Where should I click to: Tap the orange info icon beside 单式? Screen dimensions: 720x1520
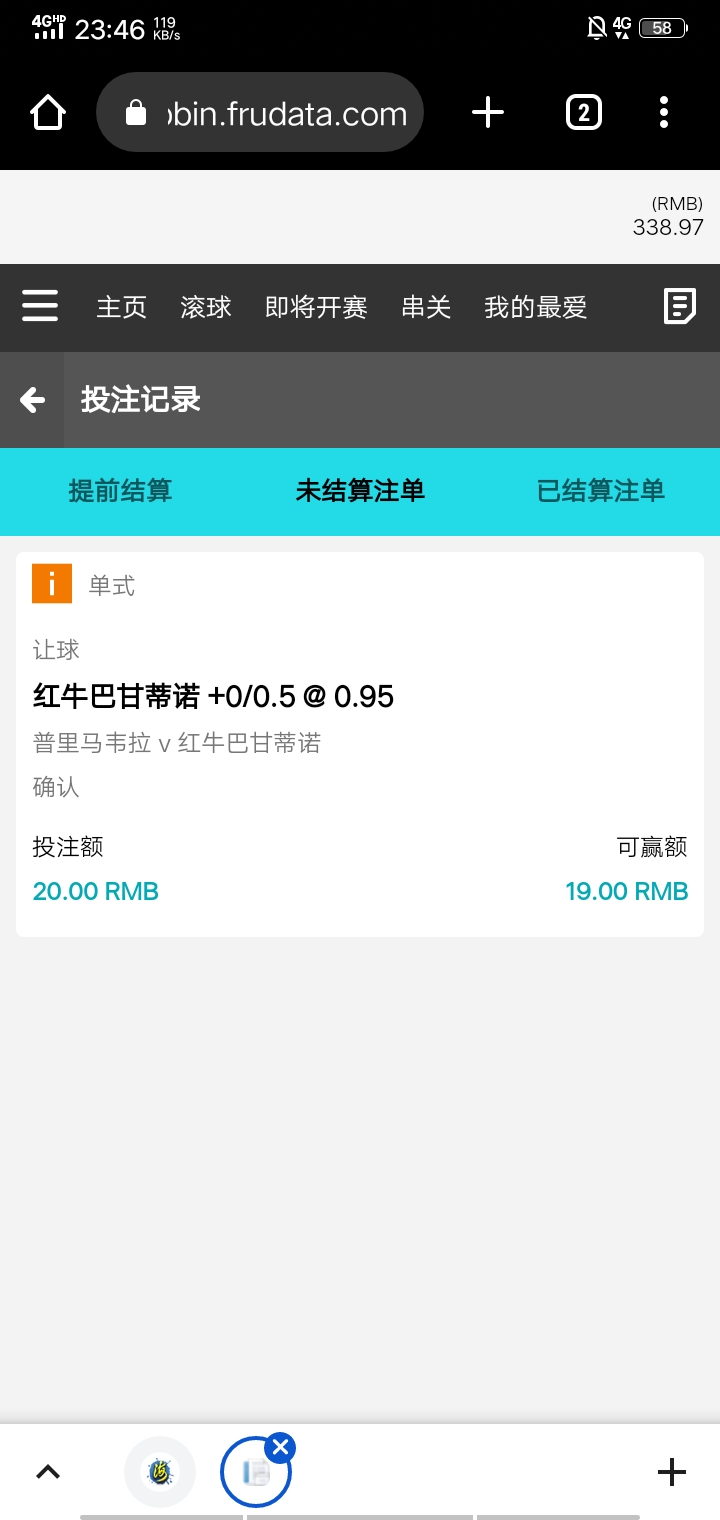[52, 584]
